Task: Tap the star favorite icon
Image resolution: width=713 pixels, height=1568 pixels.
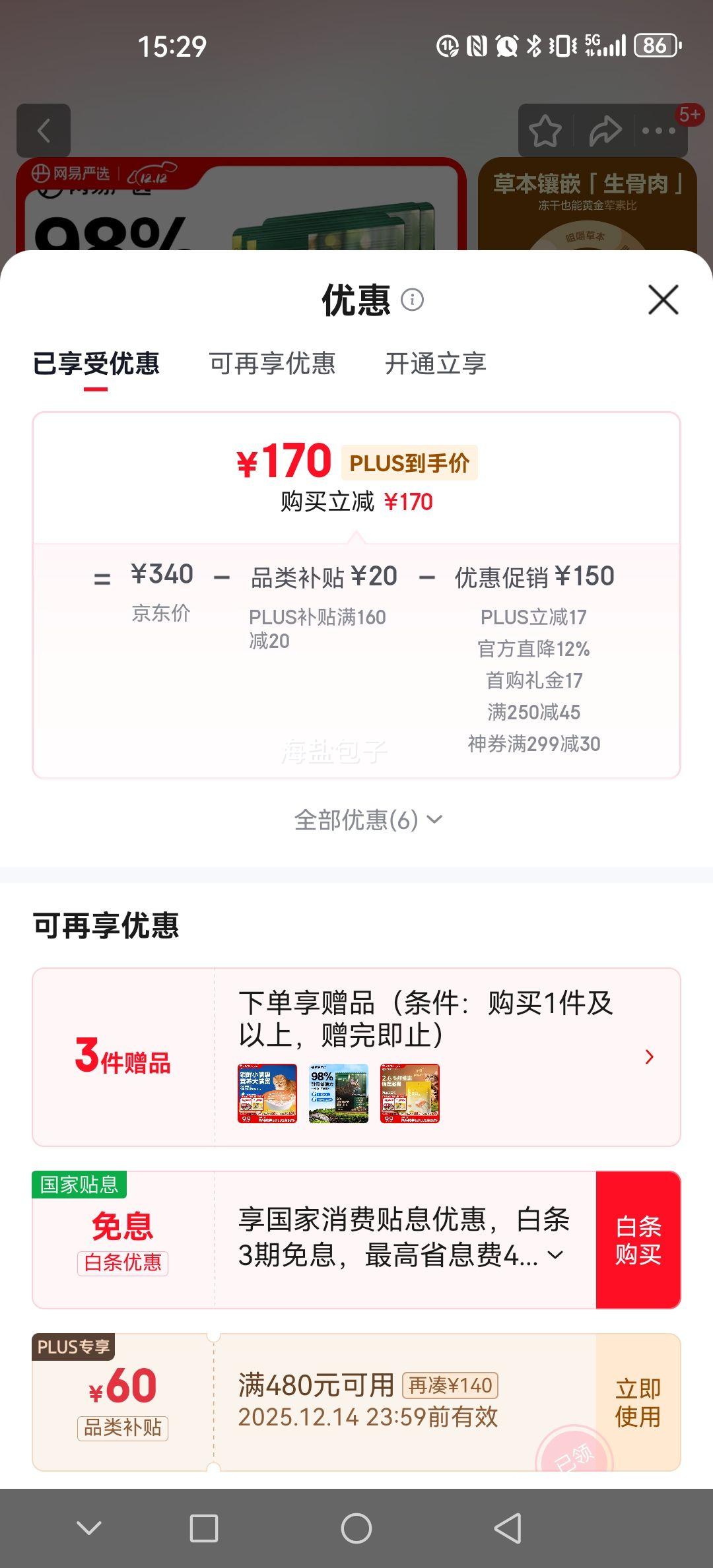Action: pyautogui.click(x=545, y=131)
